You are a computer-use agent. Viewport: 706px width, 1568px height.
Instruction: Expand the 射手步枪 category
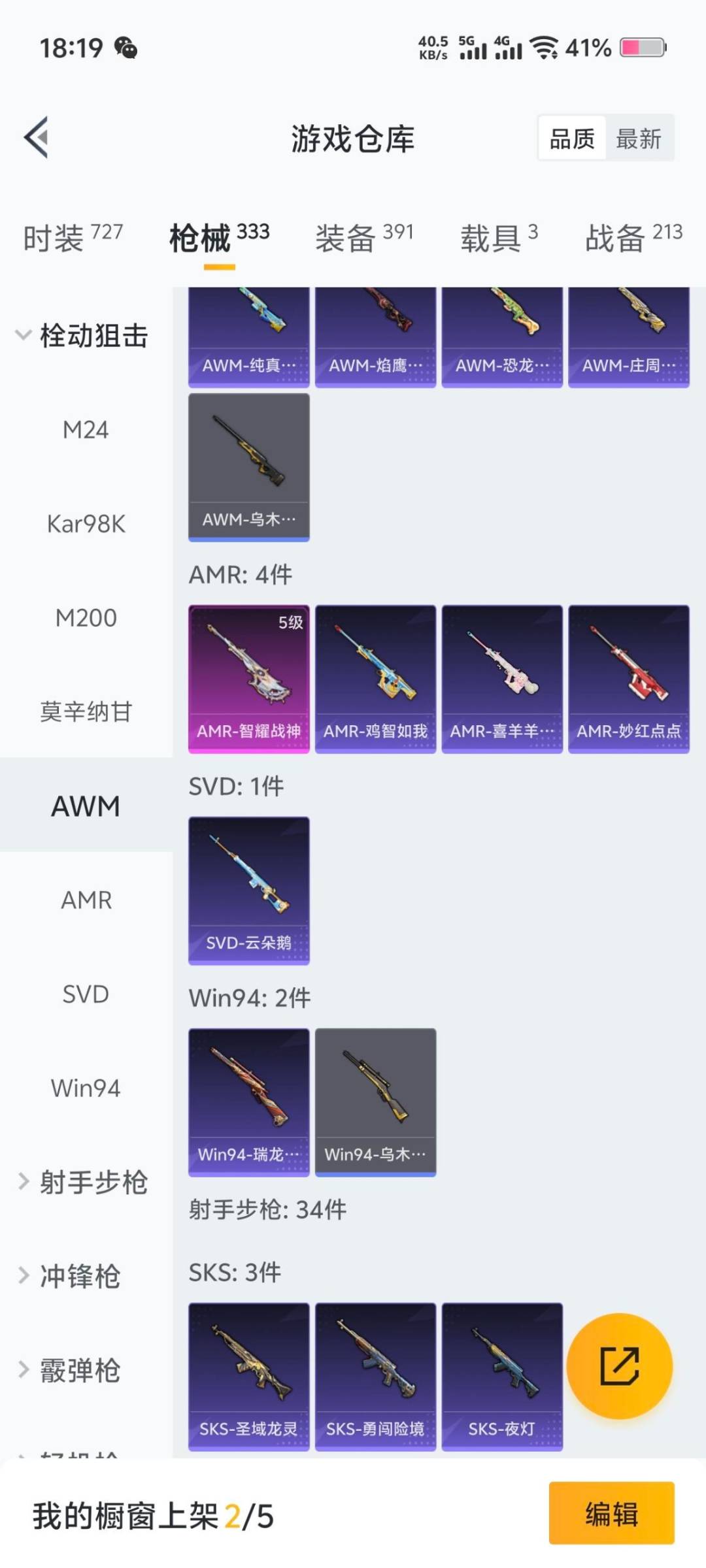pos(93,1183)
